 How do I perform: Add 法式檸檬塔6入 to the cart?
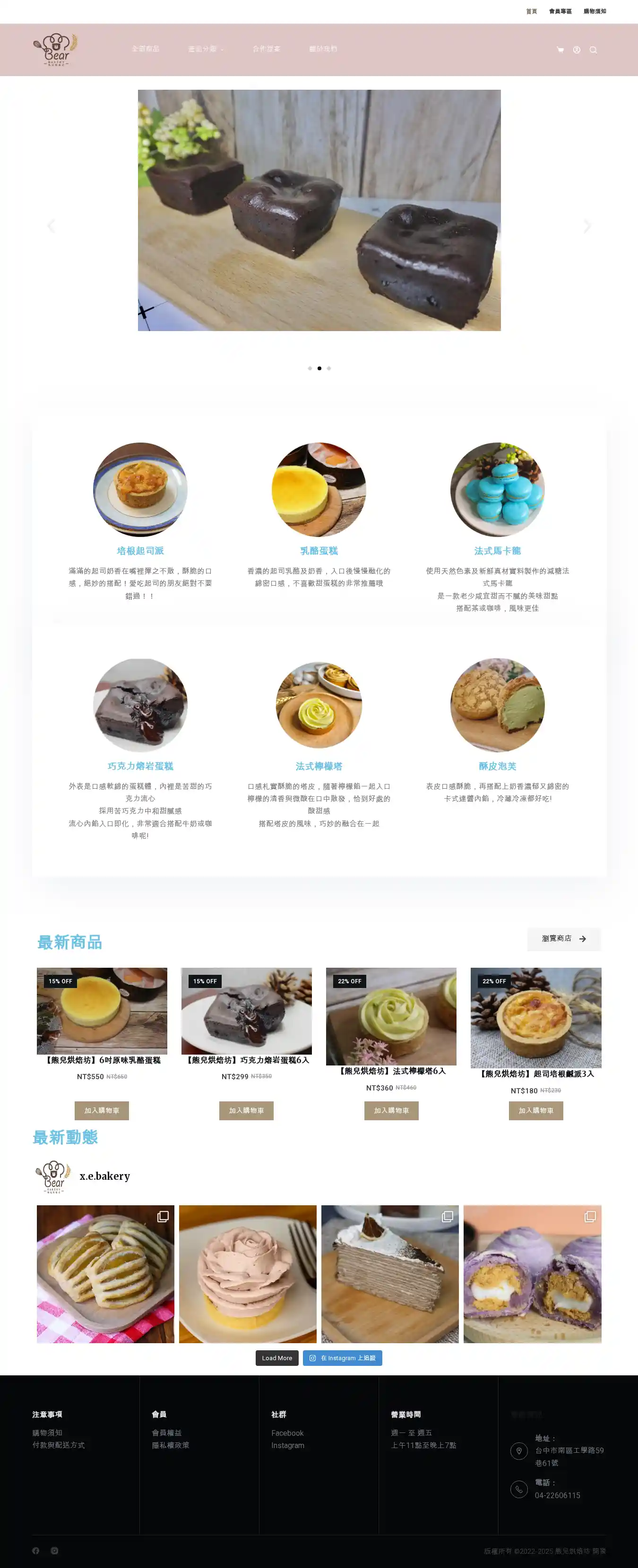[391, 1110]
